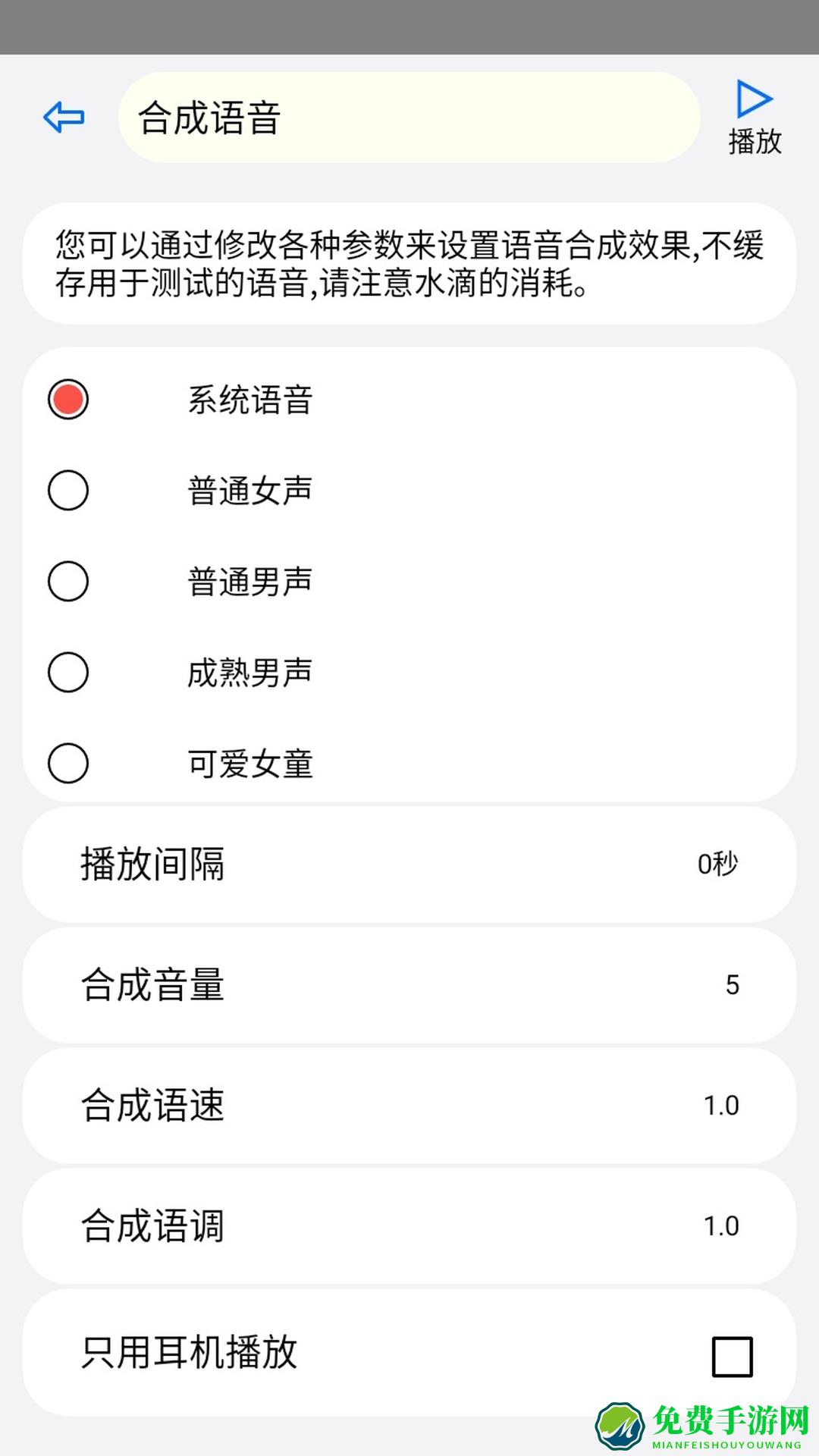The height and width of the screenshot is (1456, 819).
Task: Select the 系统语音 radio button
Action: 68,400
